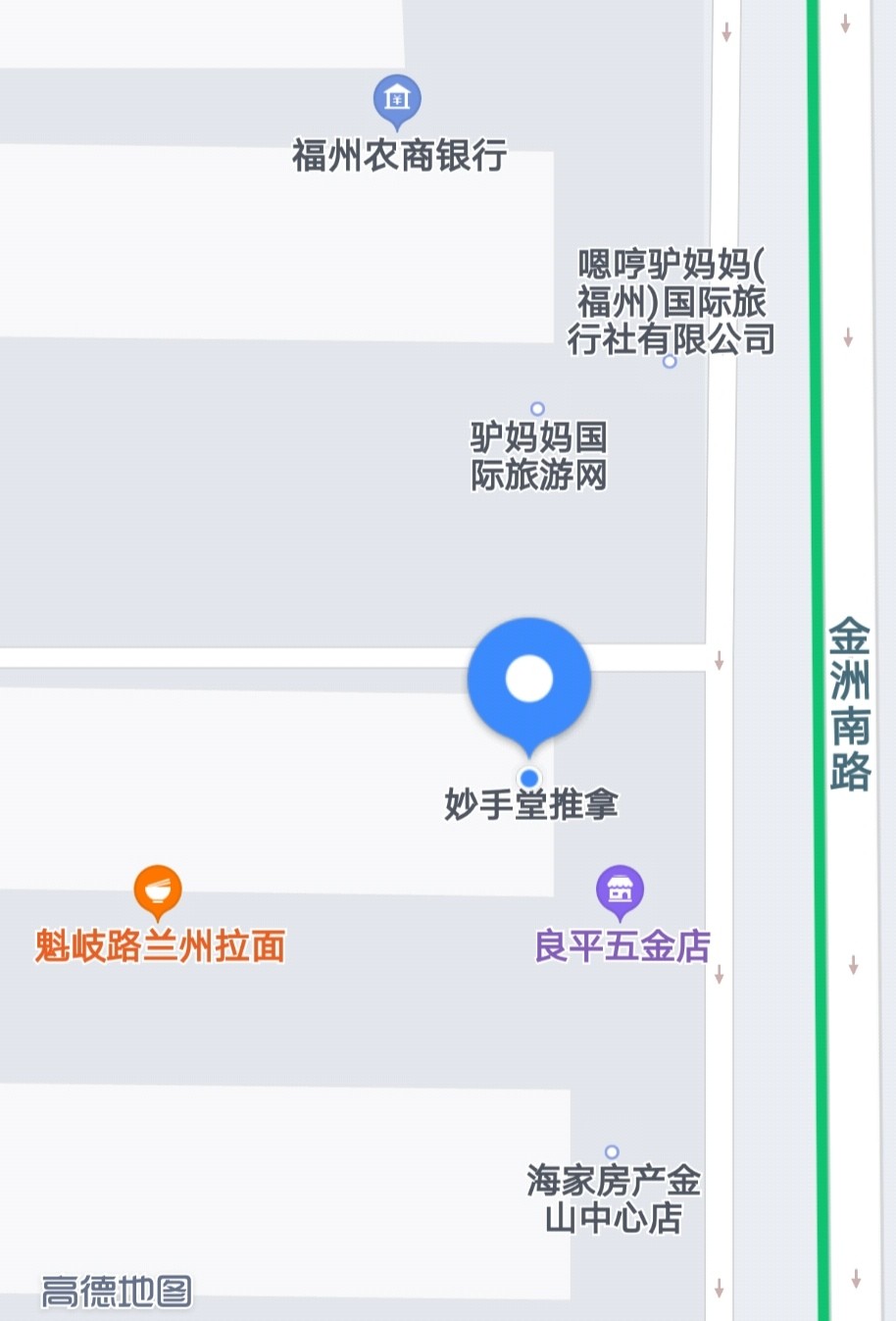Select the blue pin above 妙手堂推拿
This screenshot has height=1321, width=896.
point(529,680)
